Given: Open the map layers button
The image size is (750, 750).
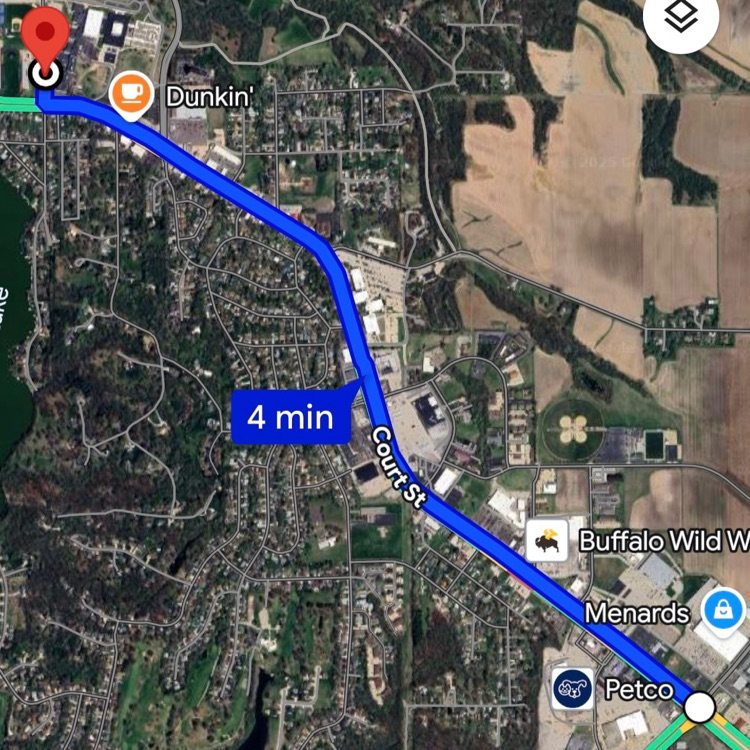Looking at the screenshot, I should (x=681, y=20).
